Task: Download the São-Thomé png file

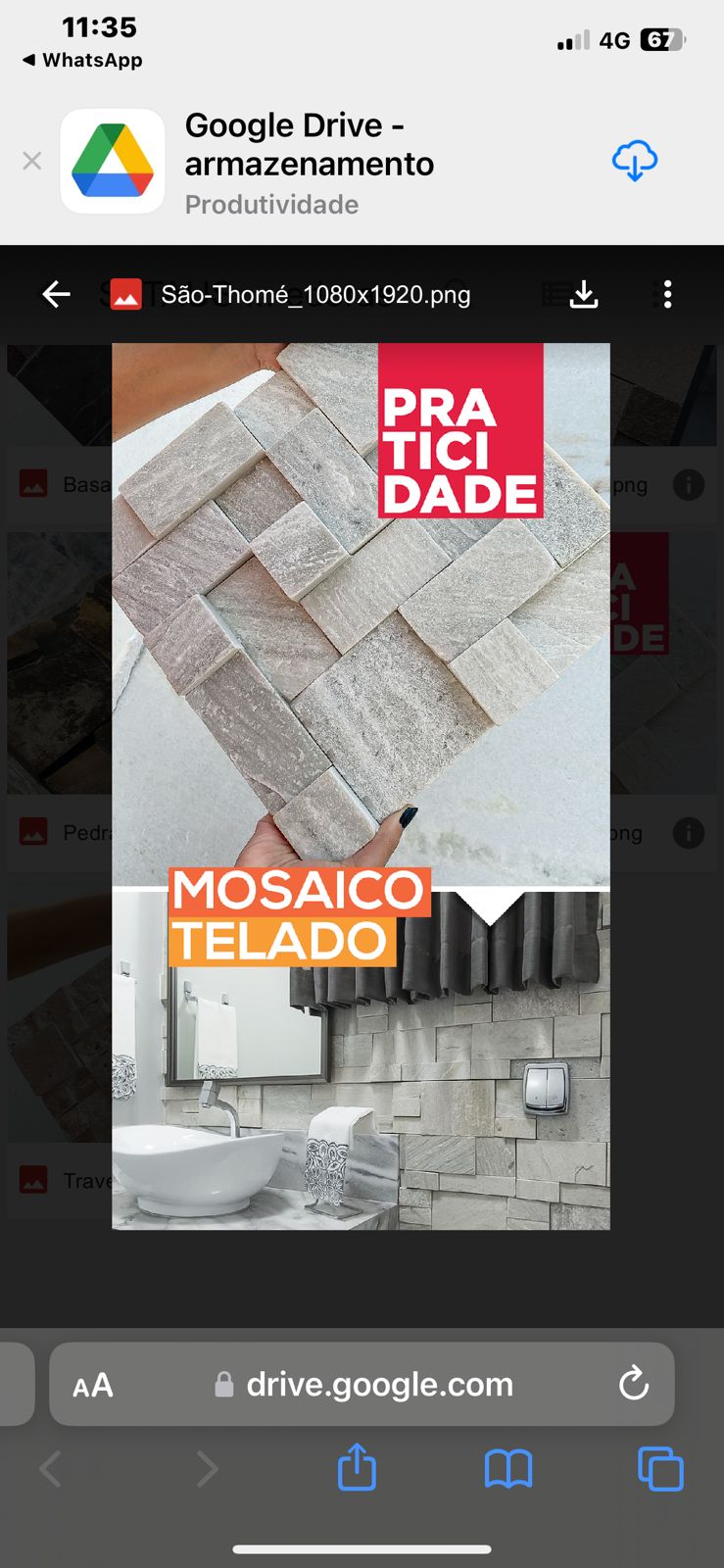Action: click(584, 294)
